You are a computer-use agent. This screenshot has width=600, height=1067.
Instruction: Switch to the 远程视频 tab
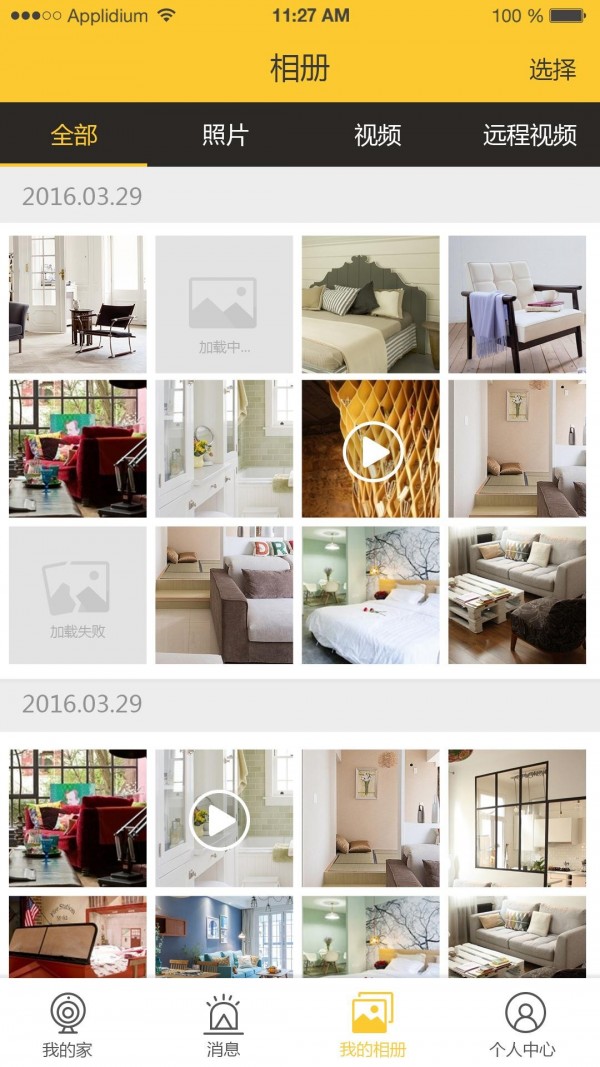click(x=529, y=135)
